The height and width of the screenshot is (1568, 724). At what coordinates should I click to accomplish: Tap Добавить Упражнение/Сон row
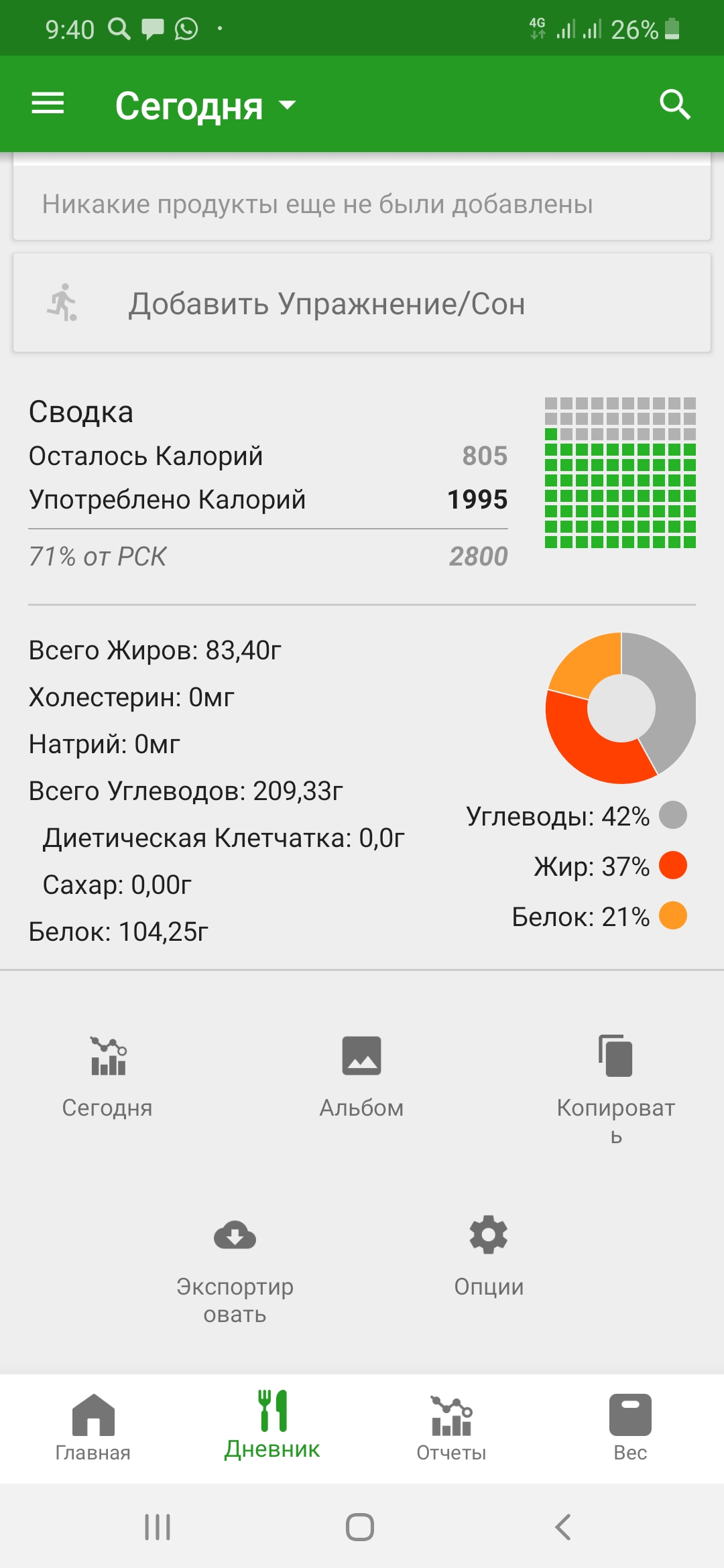(x=362, y=303)
